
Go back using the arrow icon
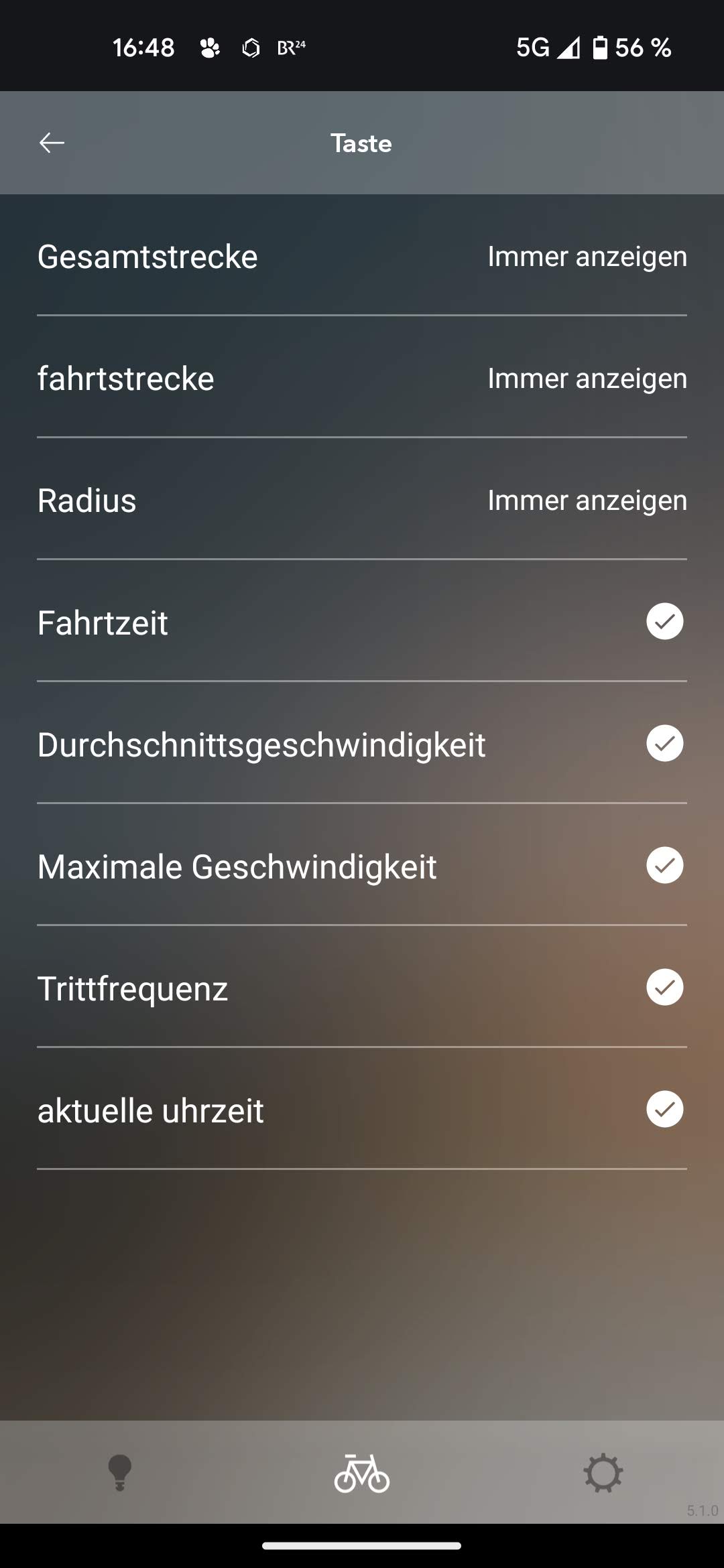(52, 143)
